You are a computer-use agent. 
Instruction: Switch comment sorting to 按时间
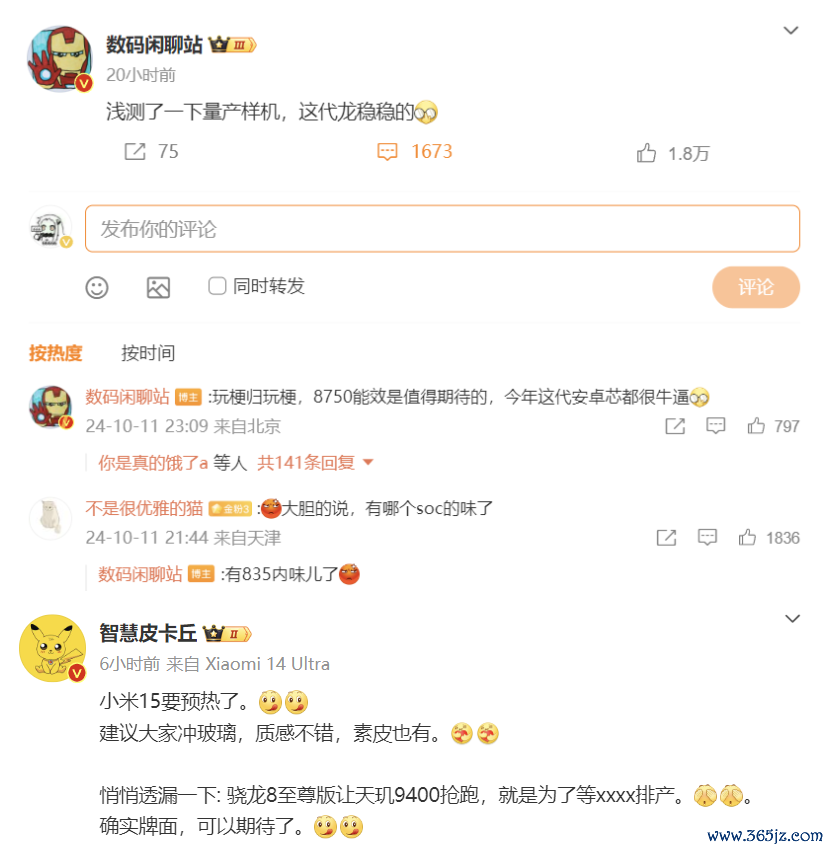[148, 353]
